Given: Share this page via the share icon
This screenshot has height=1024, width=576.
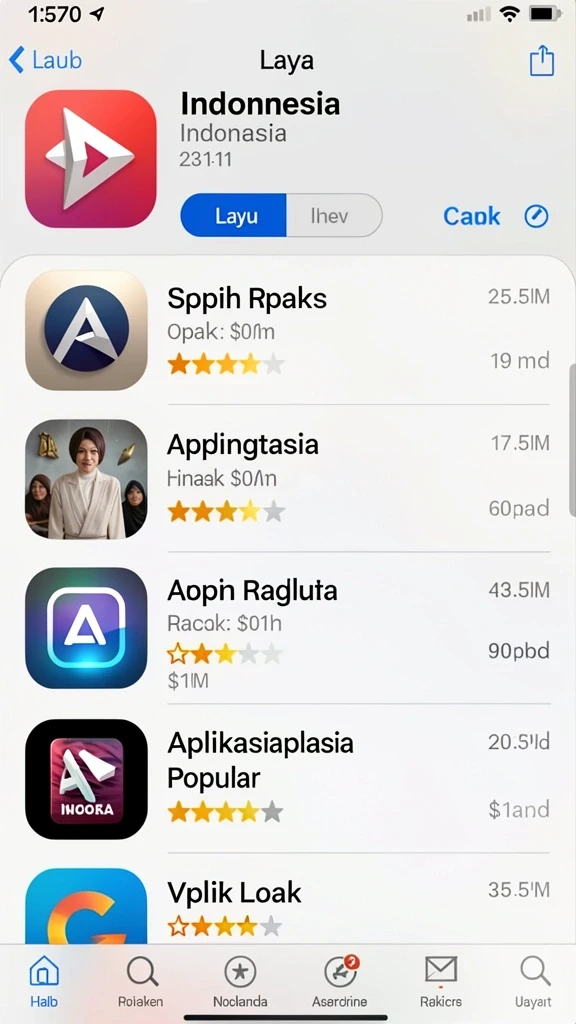Looking at the screenshot, I should point(541,61).
